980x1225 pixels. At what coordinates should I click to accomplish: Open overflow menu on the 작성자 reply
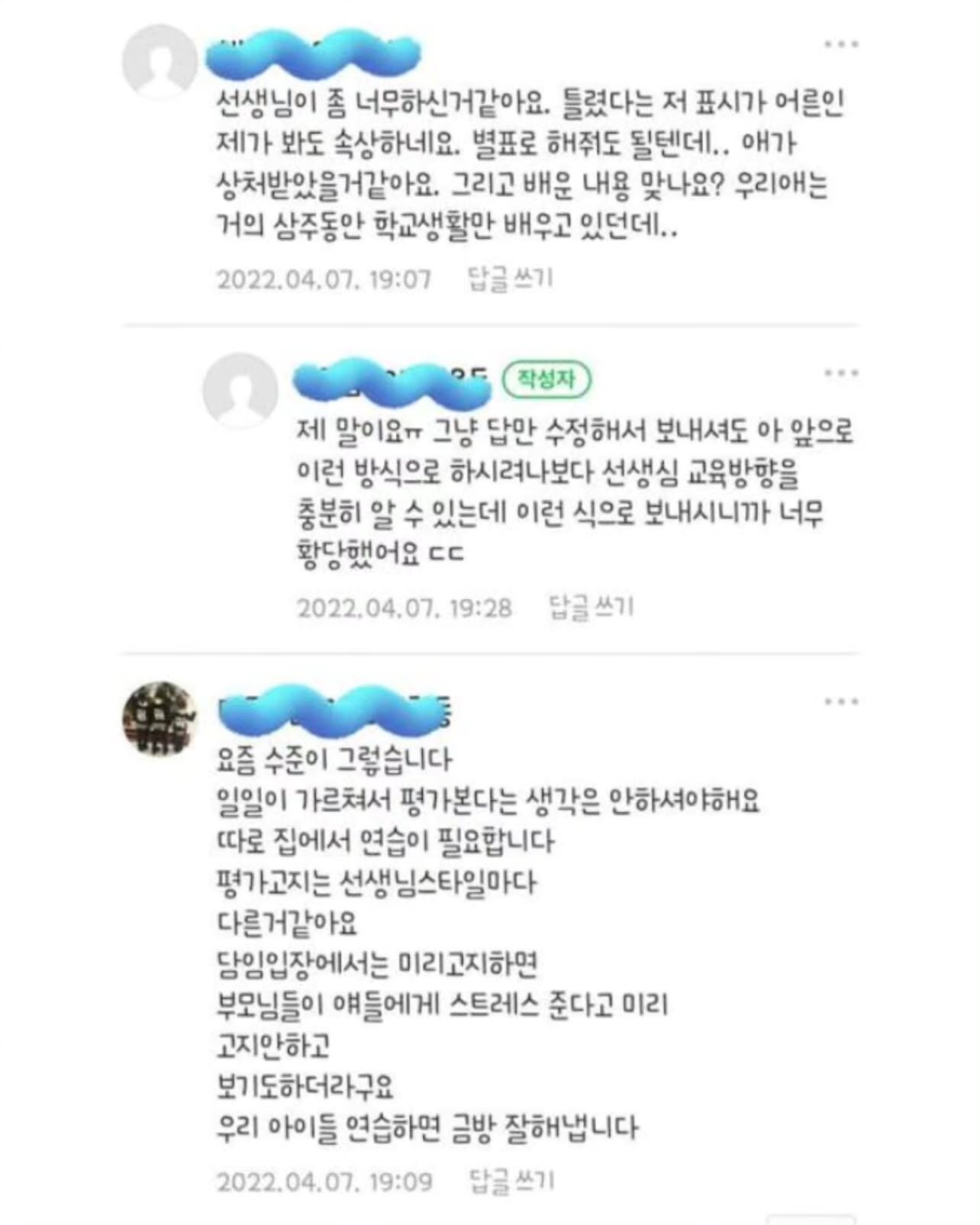pos(841,373)
